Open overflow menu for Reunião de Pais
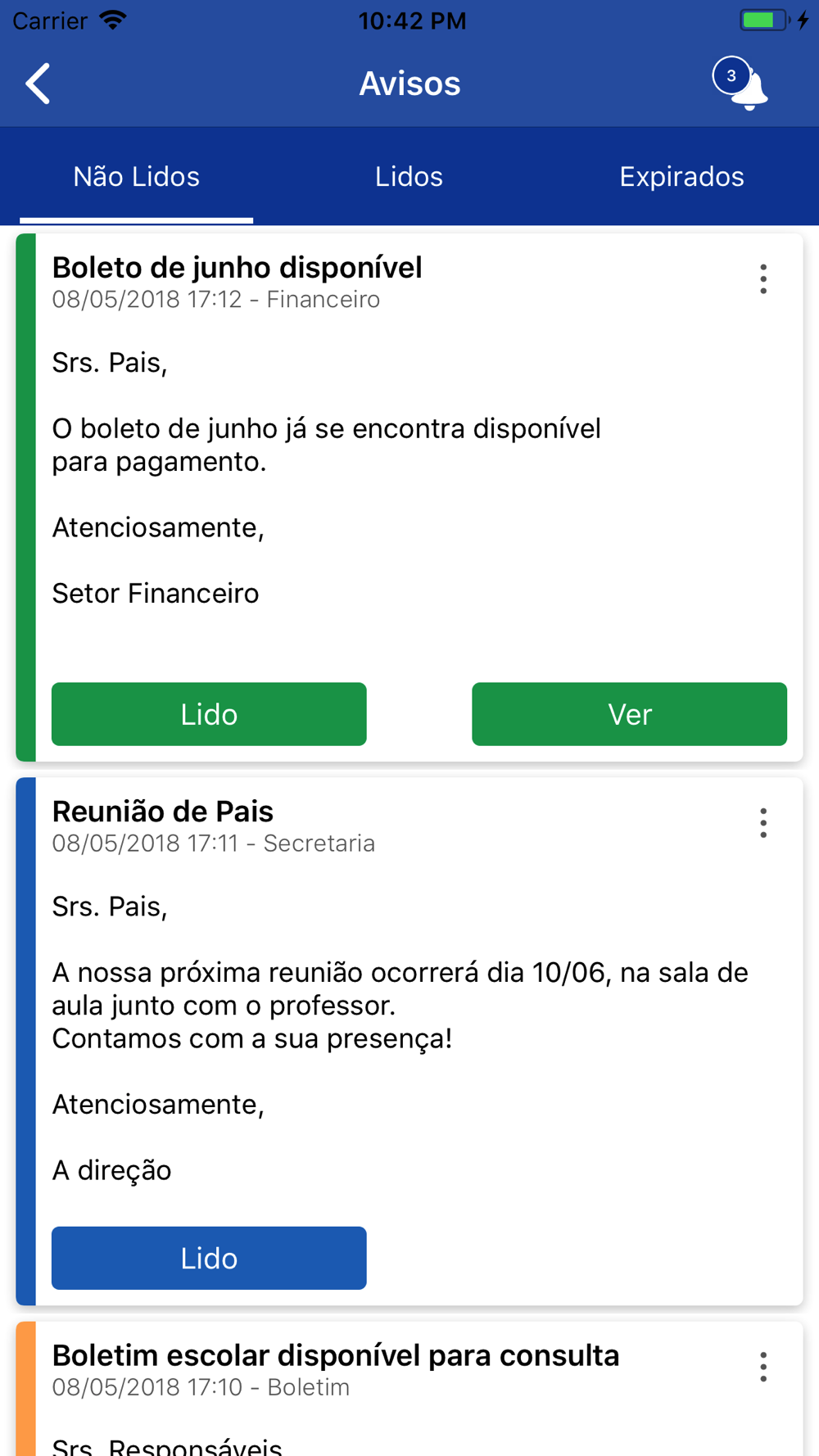 (763, 823)
